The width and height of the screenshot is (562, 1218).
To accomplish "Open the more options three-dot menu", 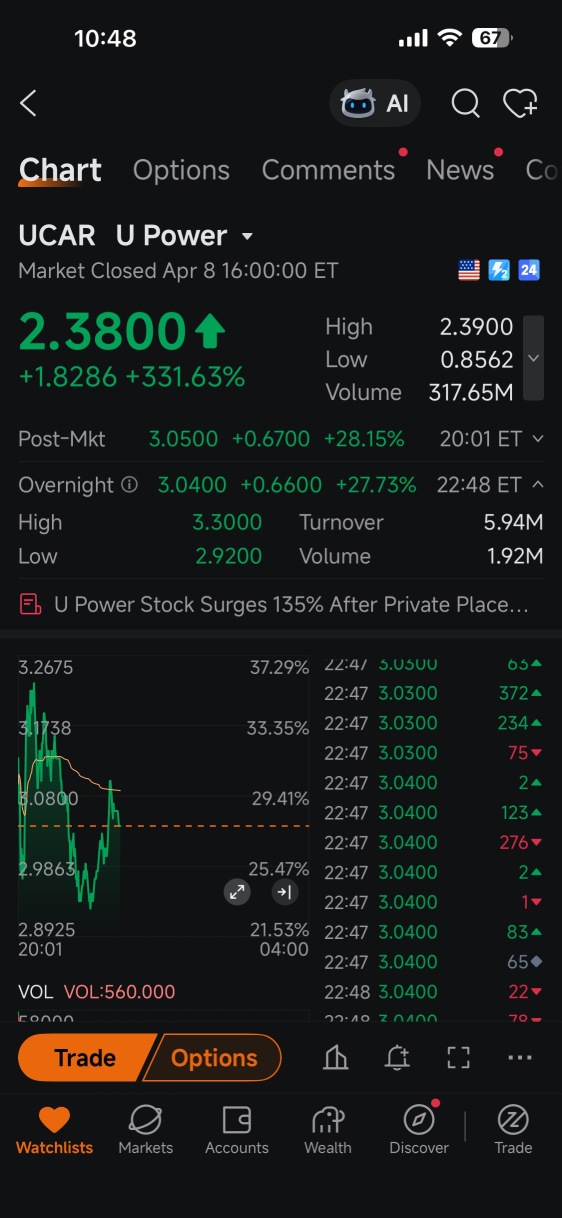I will point(520,1058).
